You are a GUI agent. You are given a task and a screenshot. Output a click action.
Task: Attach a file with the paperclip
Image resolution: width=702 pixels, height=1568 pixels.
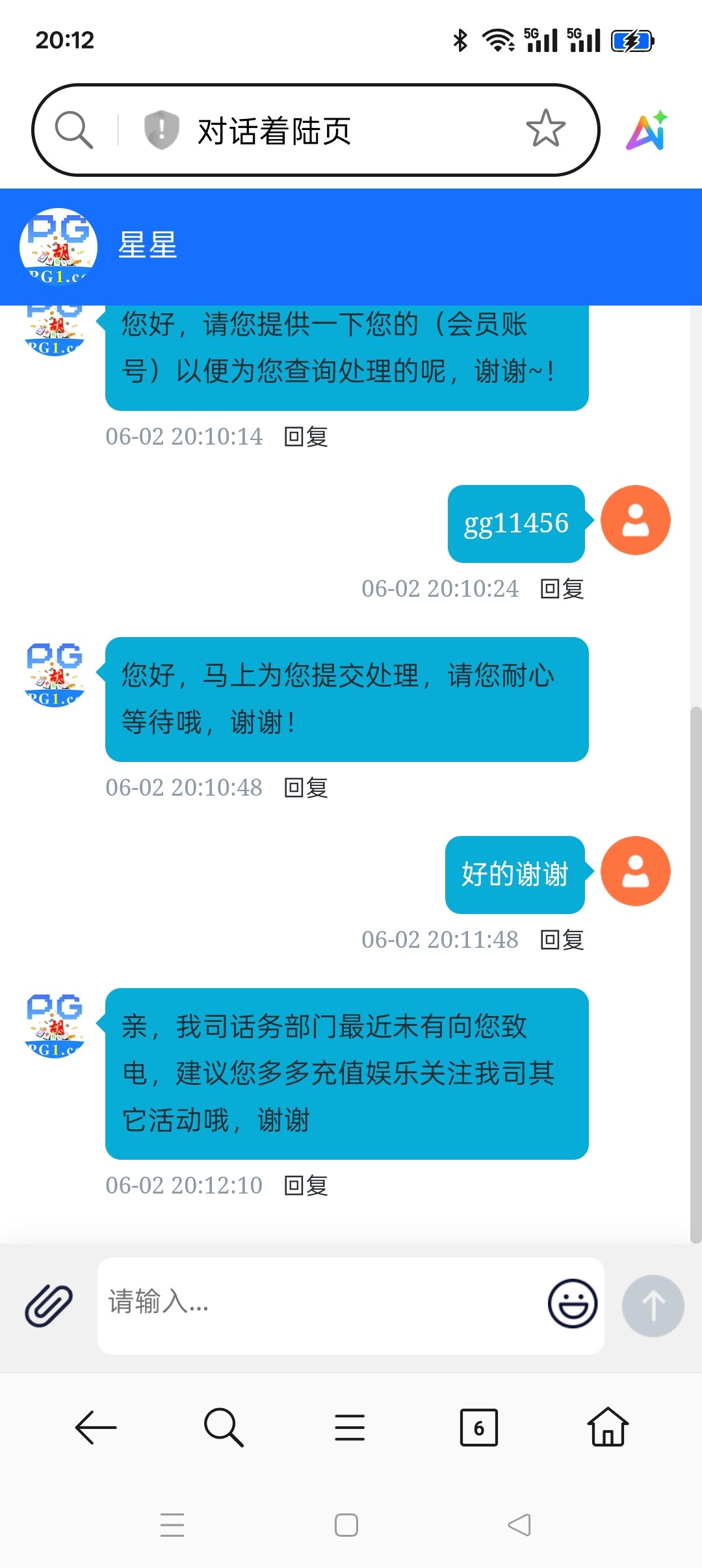coord(49,1305)
